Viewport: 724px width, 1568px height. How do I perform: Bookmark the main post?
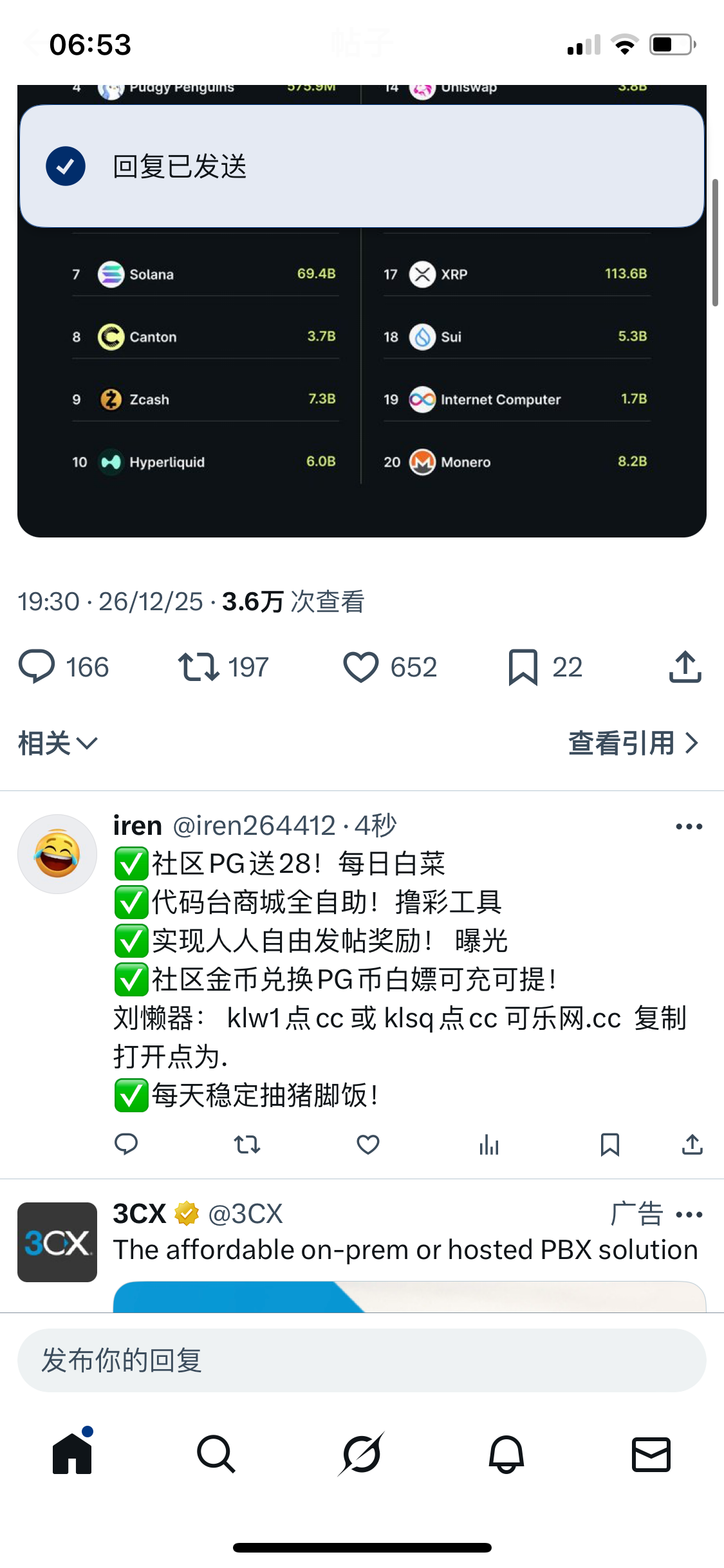(523, 667)
